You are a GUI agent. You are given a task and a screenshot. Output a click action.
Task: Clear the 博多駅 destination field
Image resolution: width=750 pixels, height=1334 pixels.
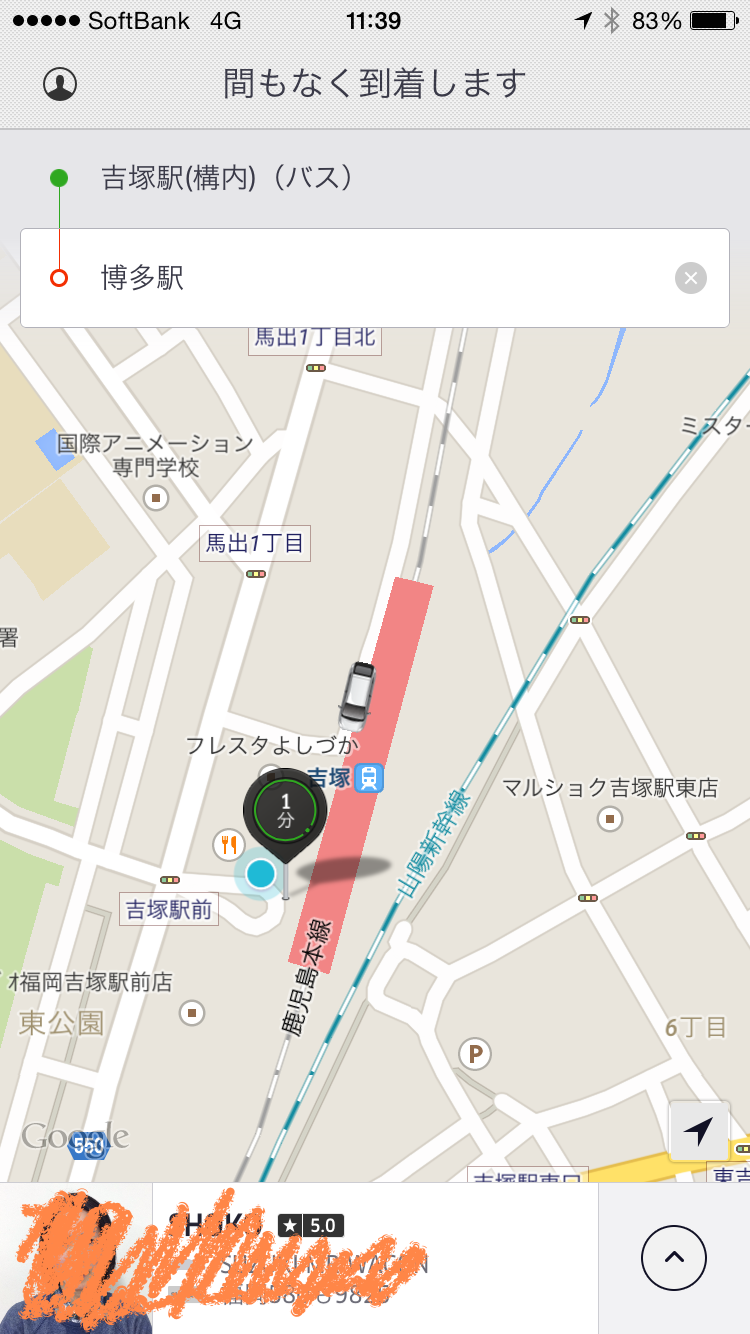tap(690, 278)
